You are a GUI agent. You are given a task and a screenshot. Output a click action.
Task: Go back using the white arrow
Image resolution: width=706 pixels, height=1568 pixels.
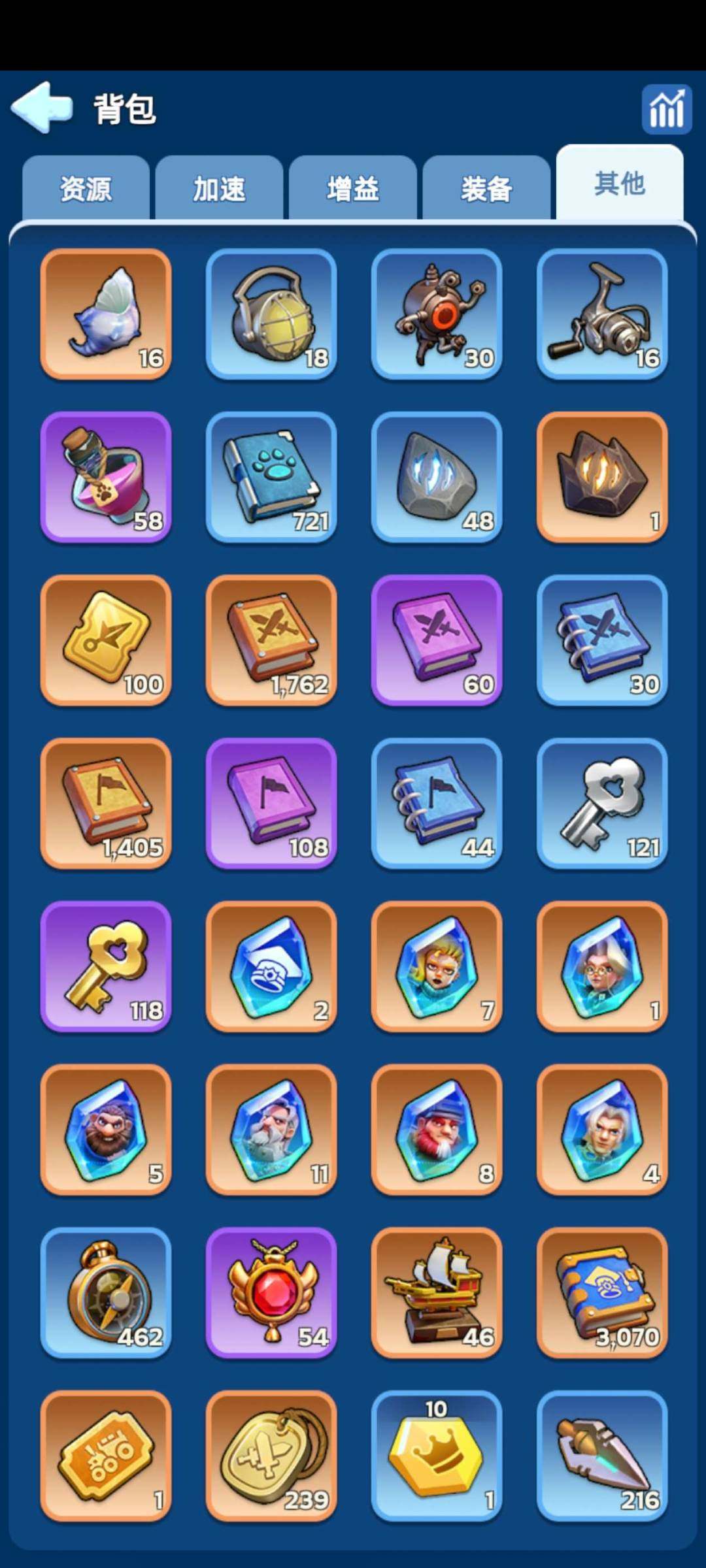tap(42, 108)
